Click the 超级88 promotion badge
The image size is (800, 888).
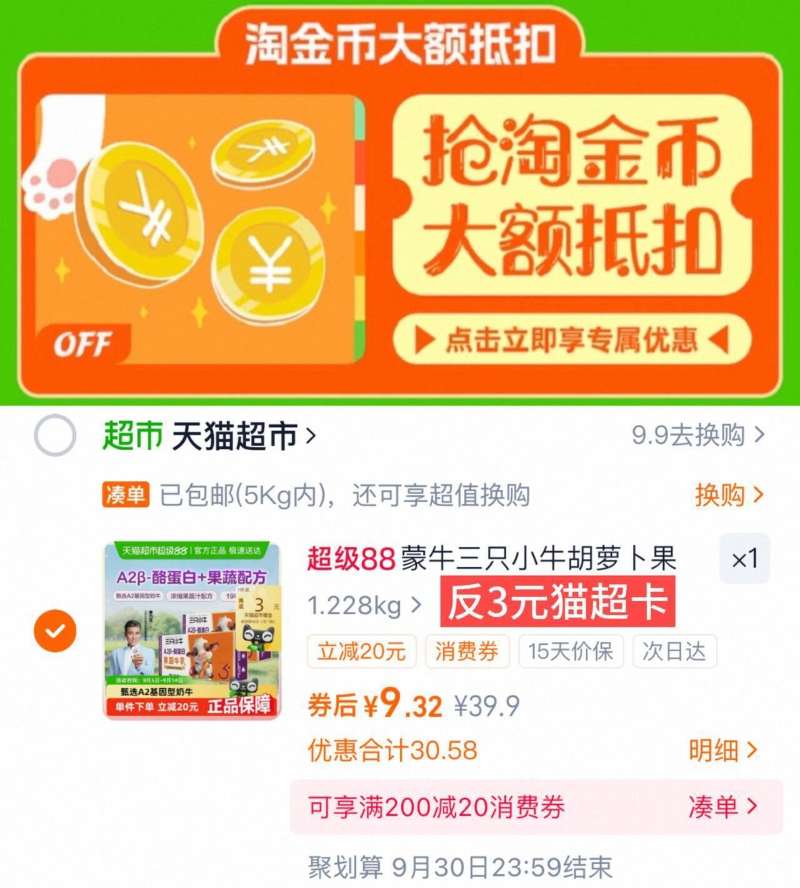pos(344,558)
